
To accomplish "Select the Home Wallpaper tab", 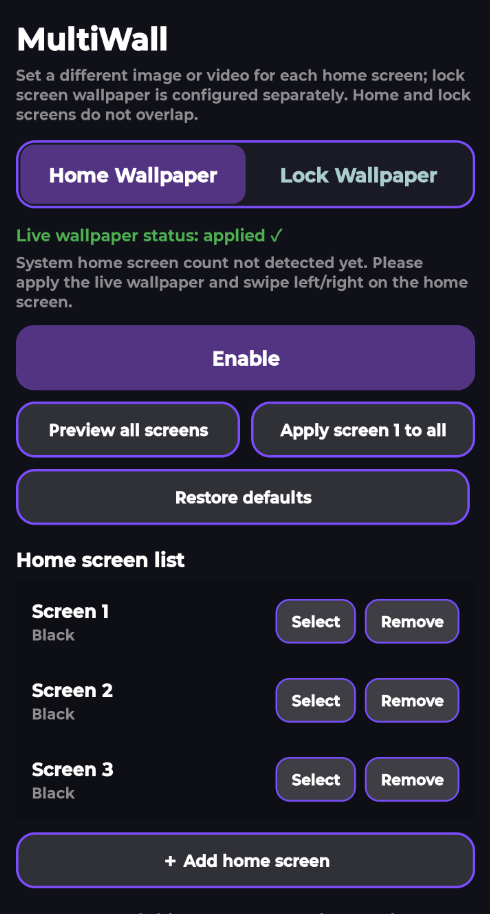I will [133, 175].
